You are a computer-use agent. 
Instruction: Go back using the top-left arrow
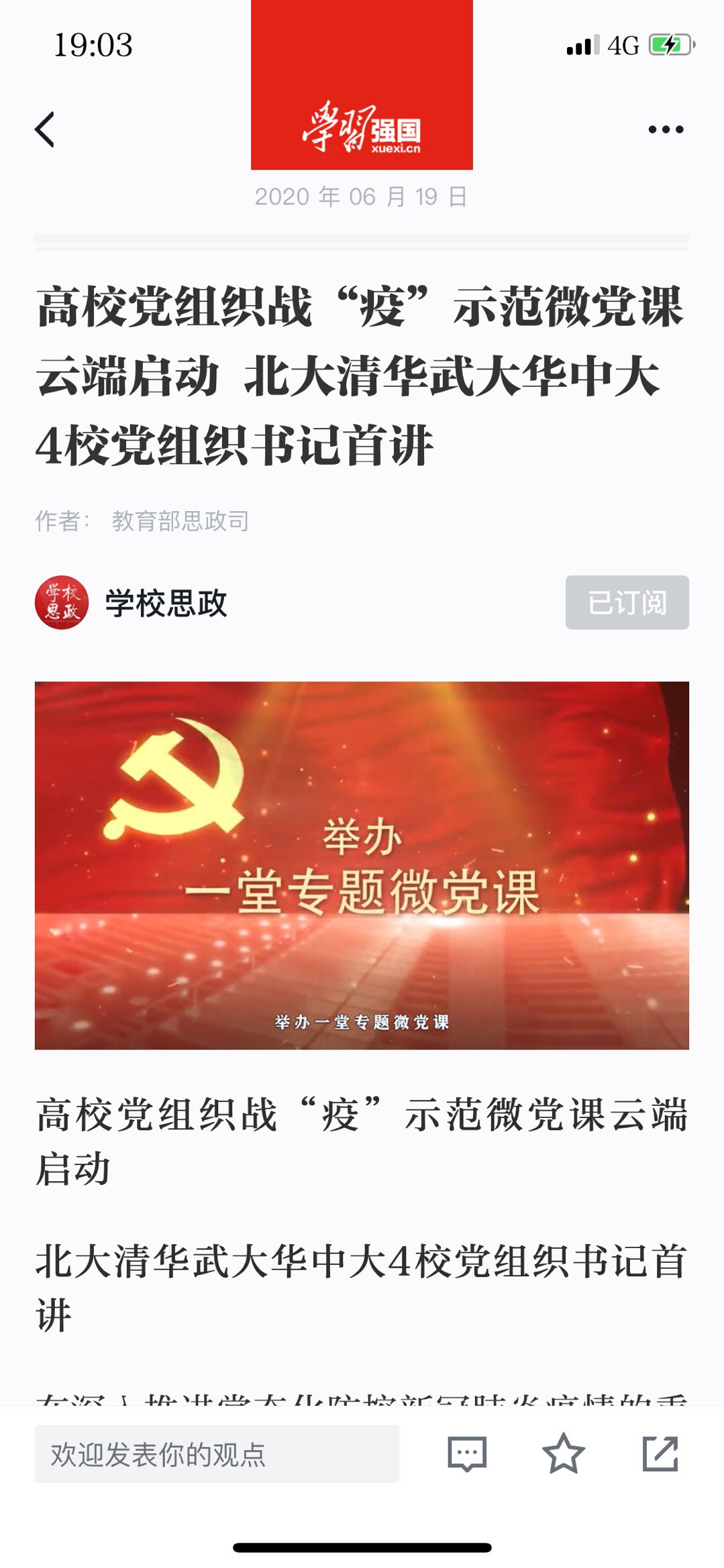pyautogui.click(x=45, y=129)
